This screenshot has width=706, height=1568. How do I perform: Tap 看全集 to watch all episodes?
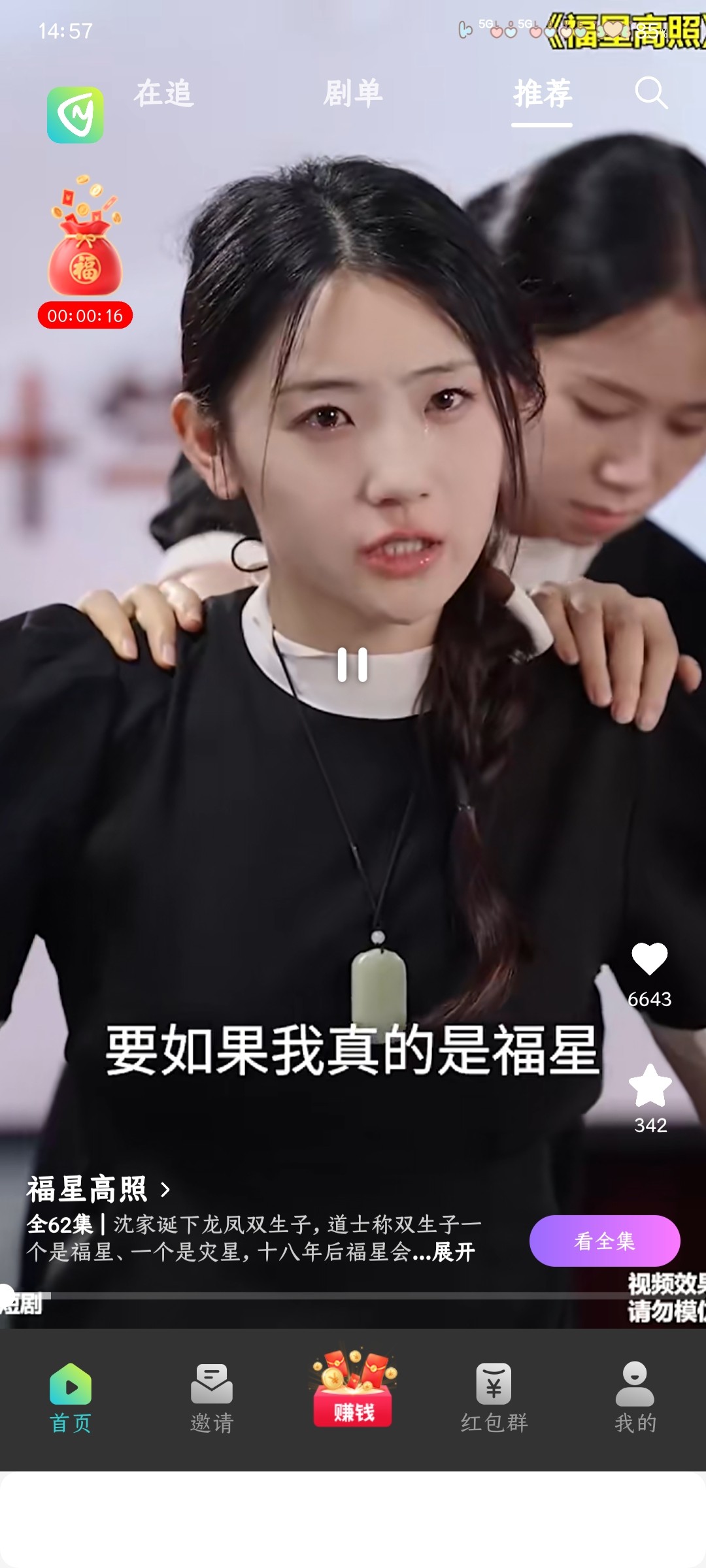[604, 1241]
